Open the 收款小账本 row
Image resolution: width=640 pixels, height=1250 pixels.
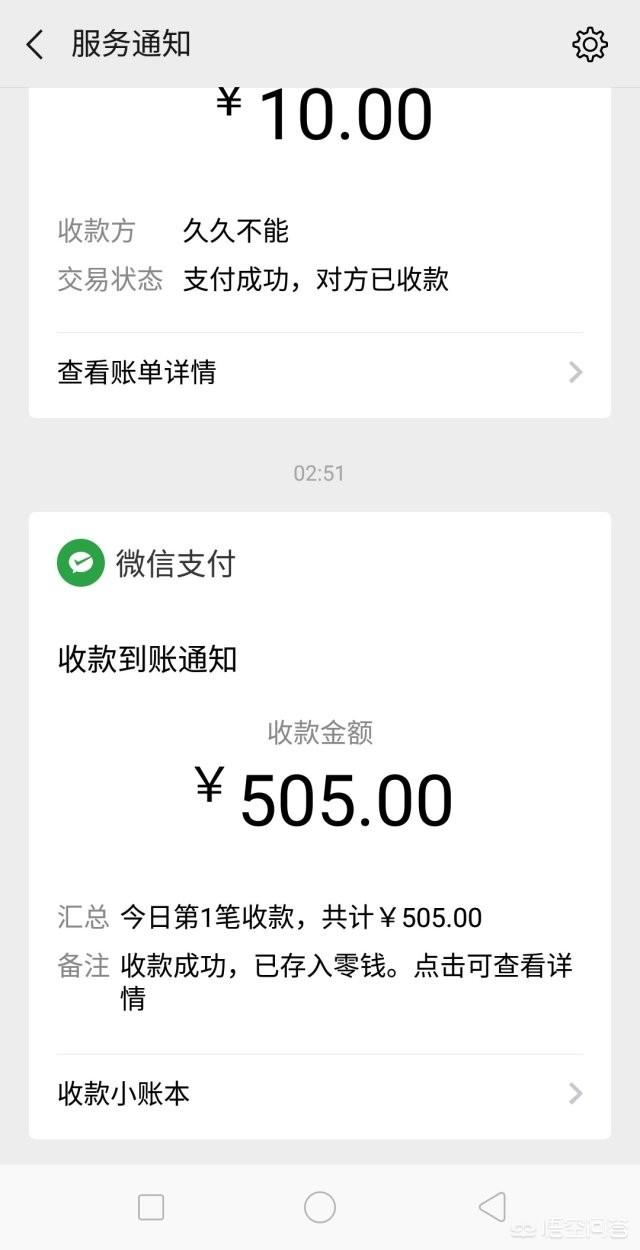click(x=320, y=1094)
